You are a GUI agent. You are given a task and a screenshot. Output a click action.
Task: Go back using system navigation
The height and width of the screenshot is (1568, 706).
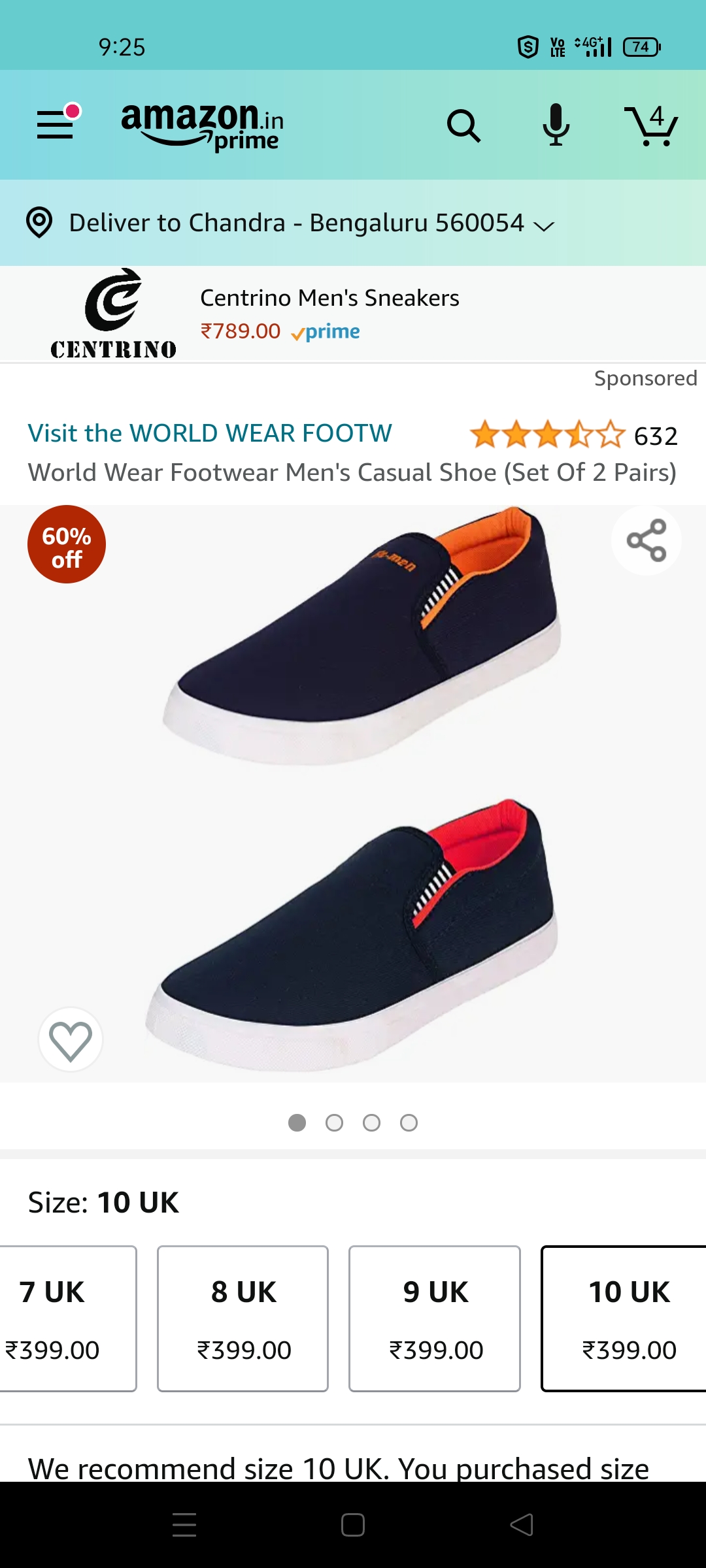pos(522,1525)
